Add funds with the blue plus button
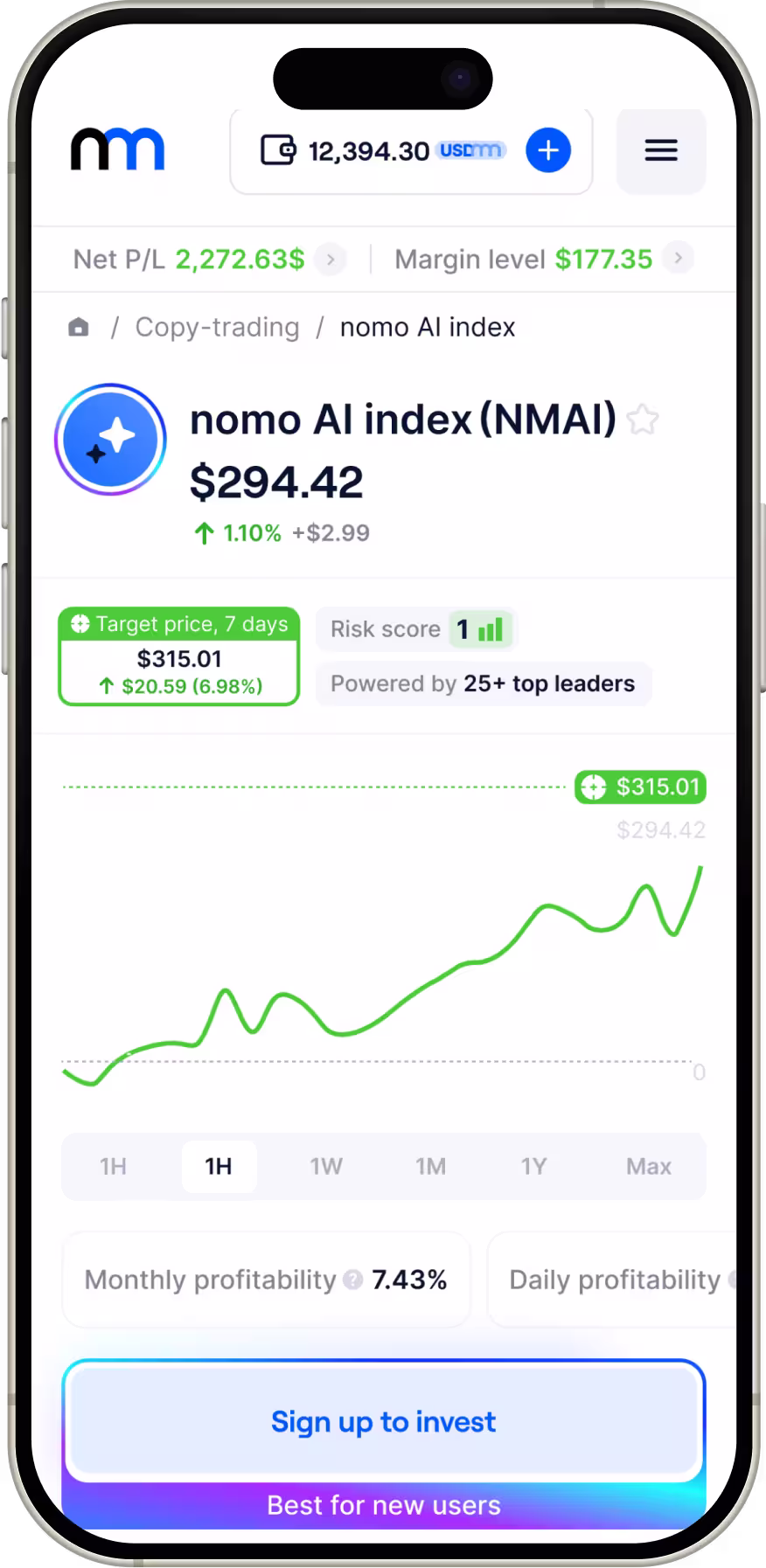 click(548, 150)
